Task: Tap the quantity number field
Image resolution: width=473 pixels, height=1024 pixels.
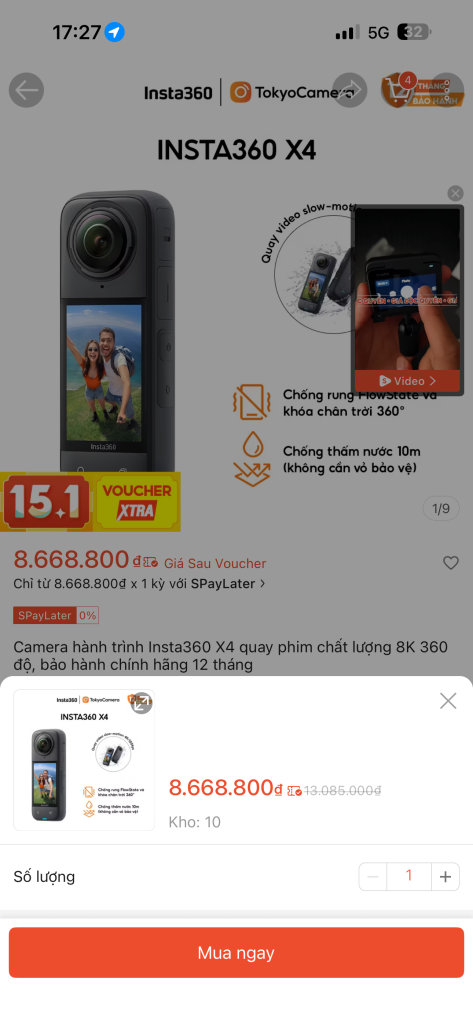Action: click(409, 876)
